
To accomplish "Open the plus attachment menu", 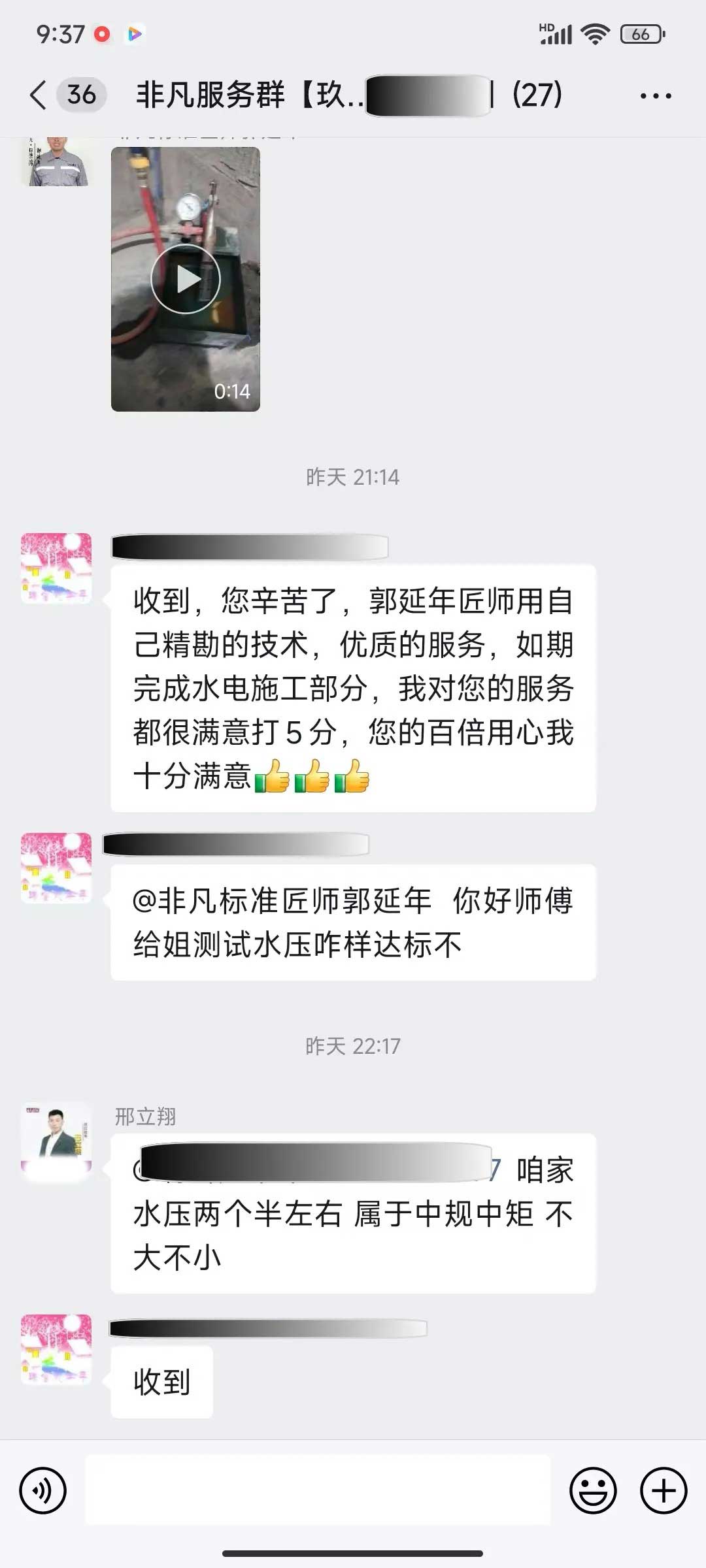I will click(x=663, y=1491).
